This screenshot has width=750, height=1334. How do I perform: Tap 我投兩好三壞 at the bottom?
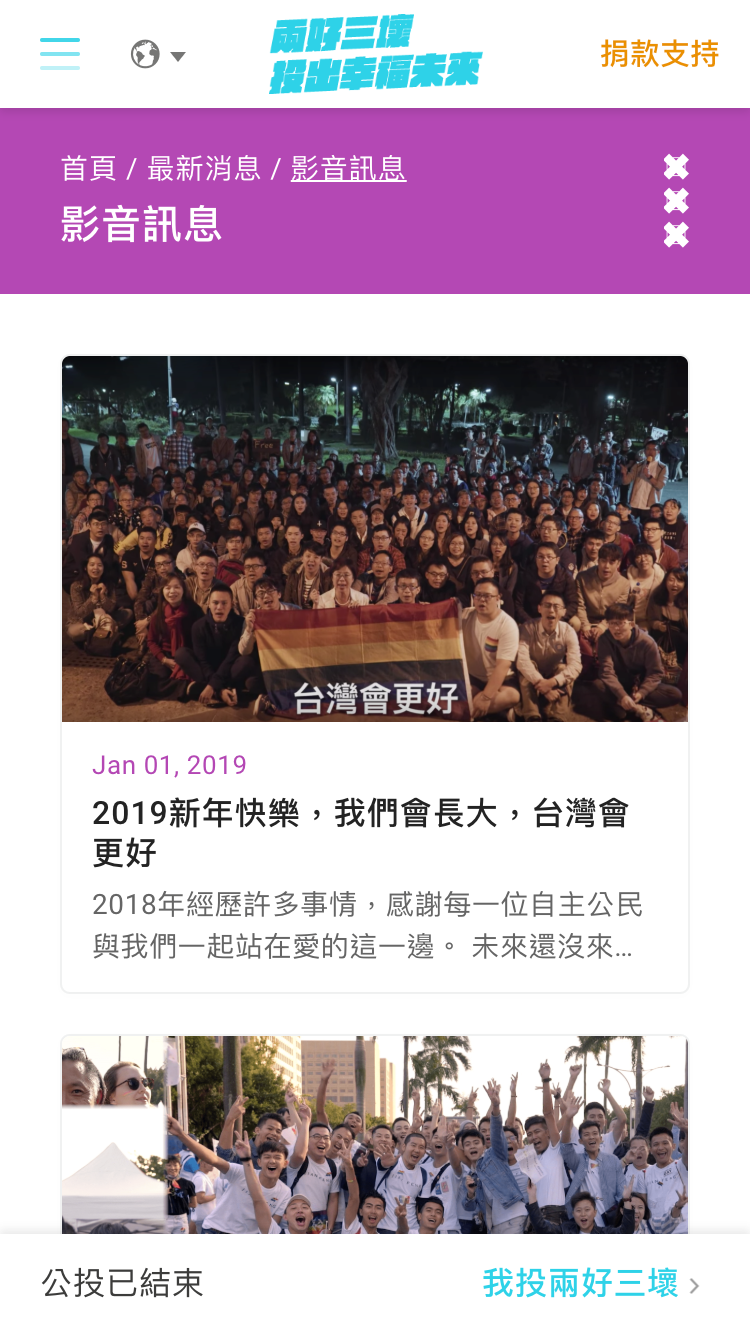coord(591,1283)
